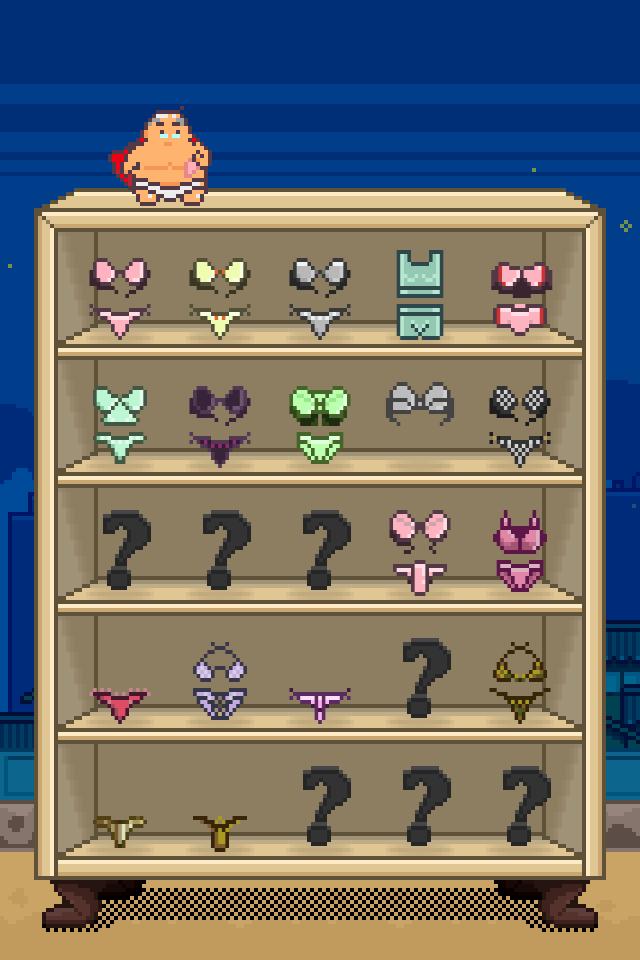The width and height of the screenshot is (640, 960).
Task: Select the yellow bikini set on top shelf
Action: tap(220, 296)
